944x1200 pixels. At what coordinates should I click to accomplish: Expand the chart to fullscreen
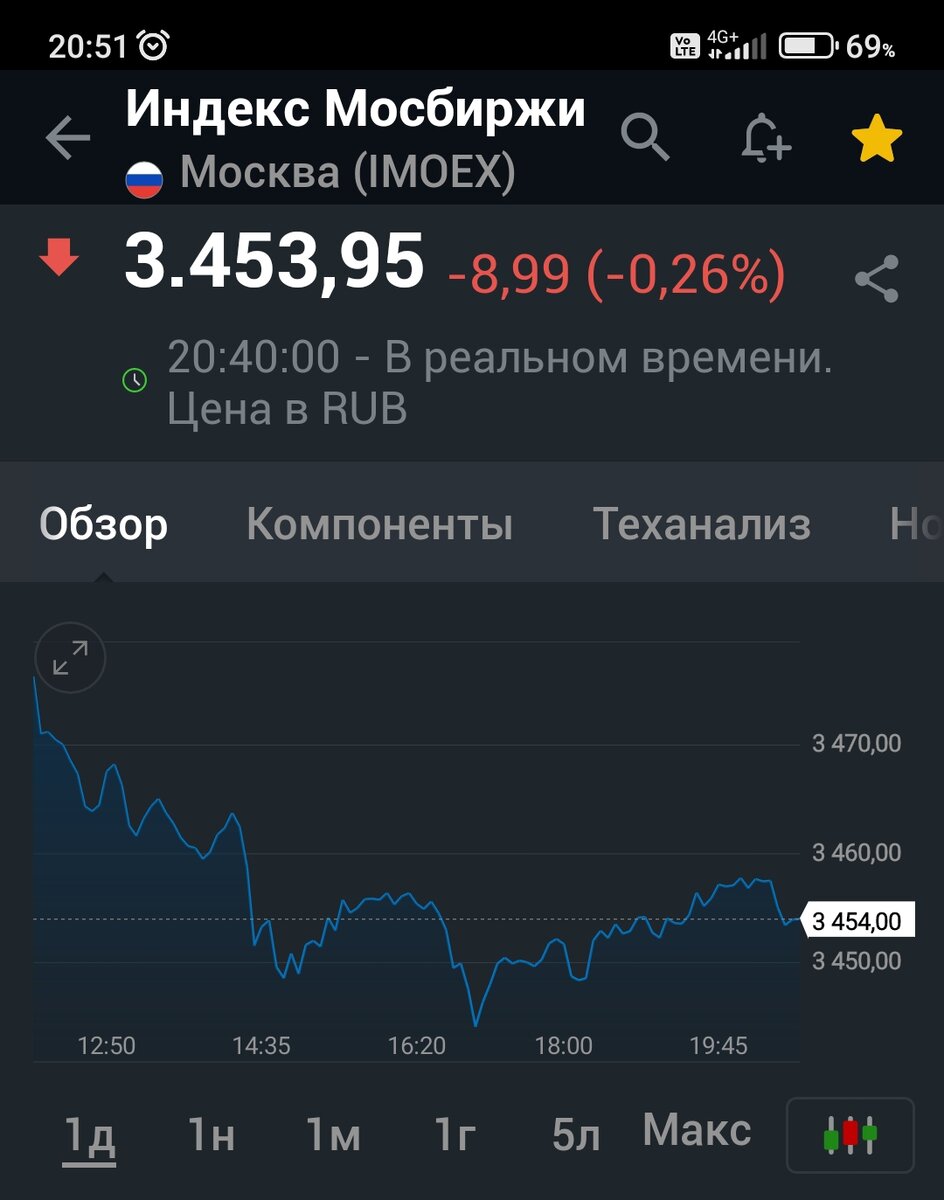(x=68, y=657)
